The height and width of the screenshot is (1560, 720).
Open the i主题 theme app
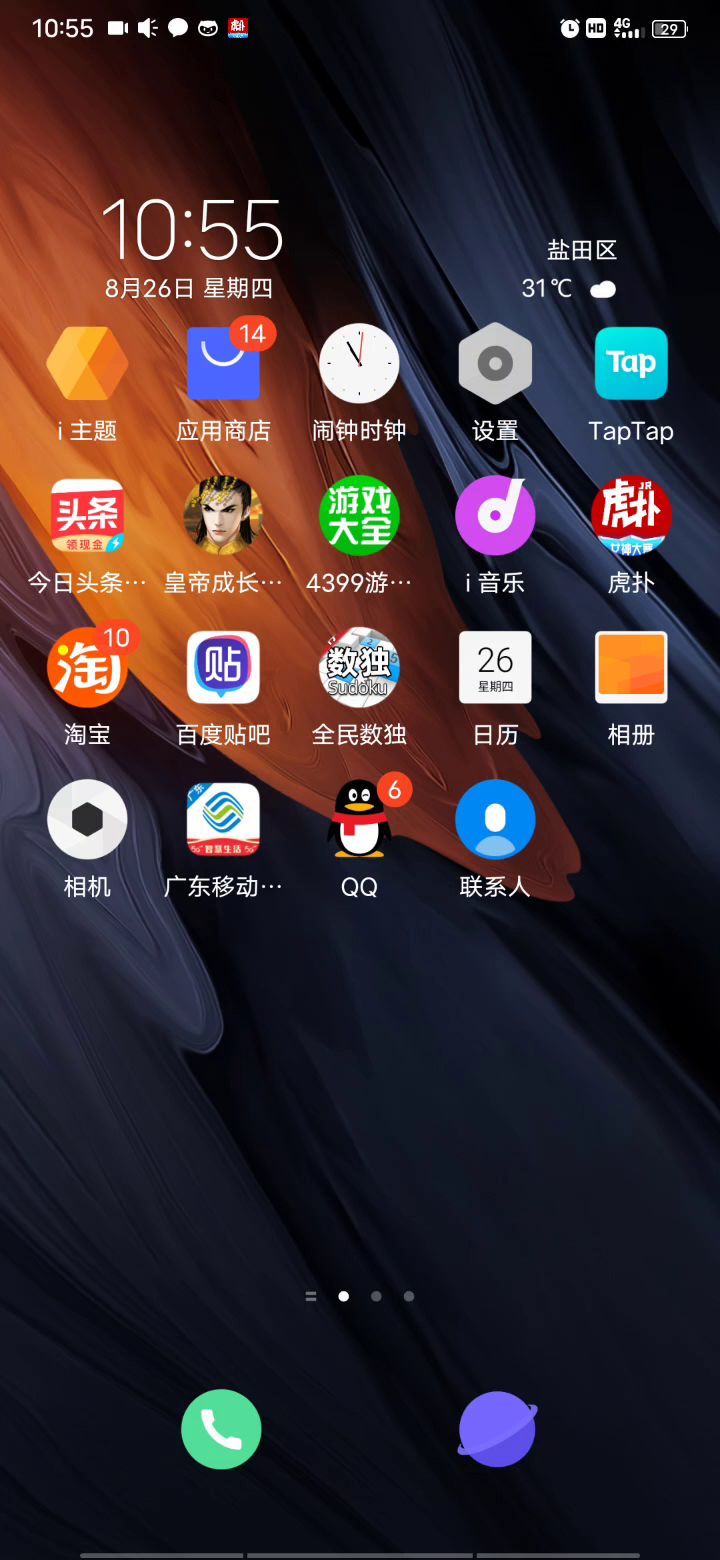coord(87,364)
